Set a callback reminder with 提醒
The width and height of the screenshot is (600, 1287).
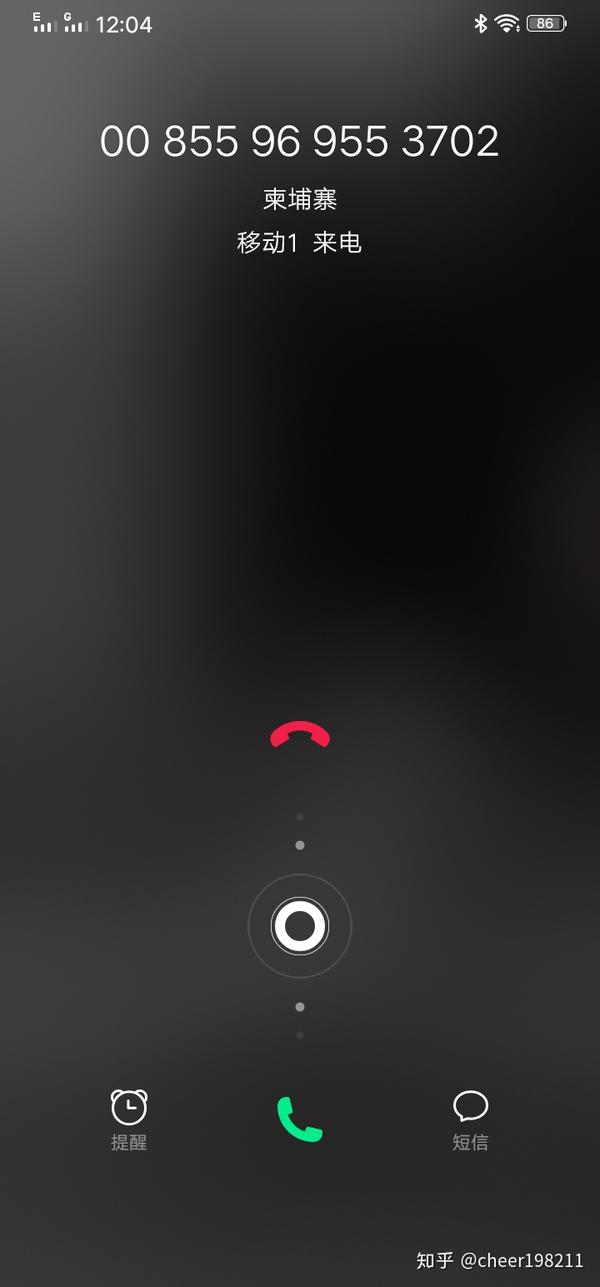pos(129,1119)
